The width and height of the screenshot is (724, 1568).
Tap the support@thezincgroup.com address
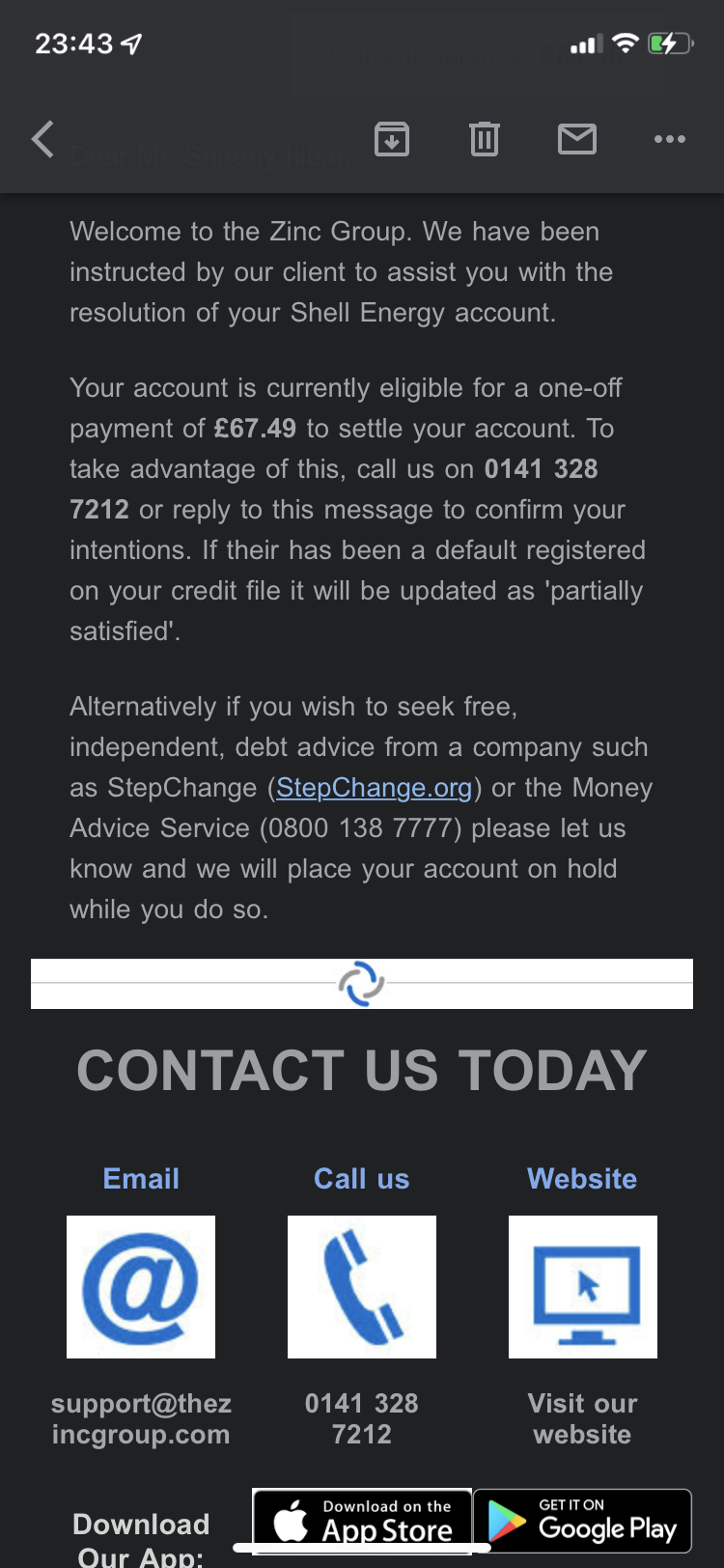pyautogui.click(x=141, y=1418)
